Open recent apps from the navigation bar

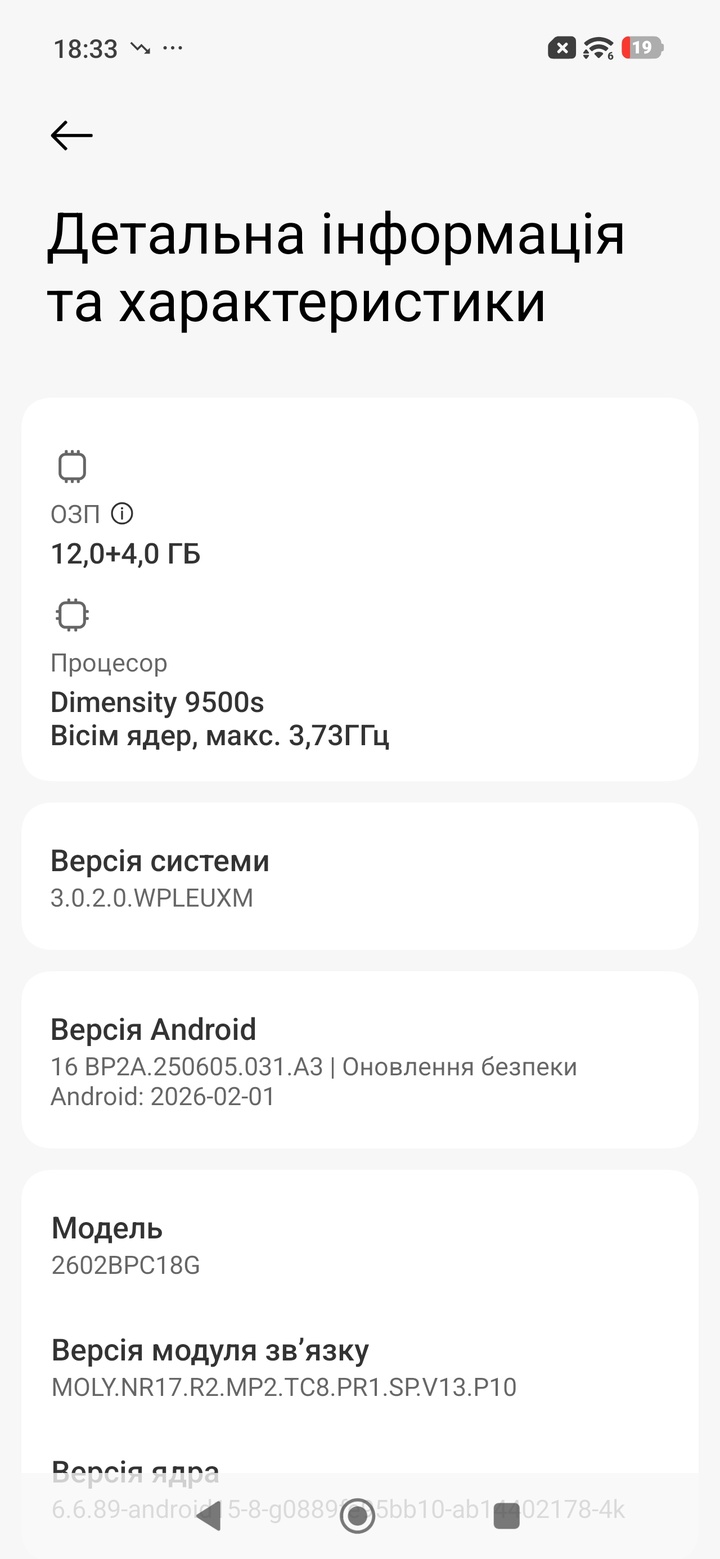click(x=507, y=1516)
